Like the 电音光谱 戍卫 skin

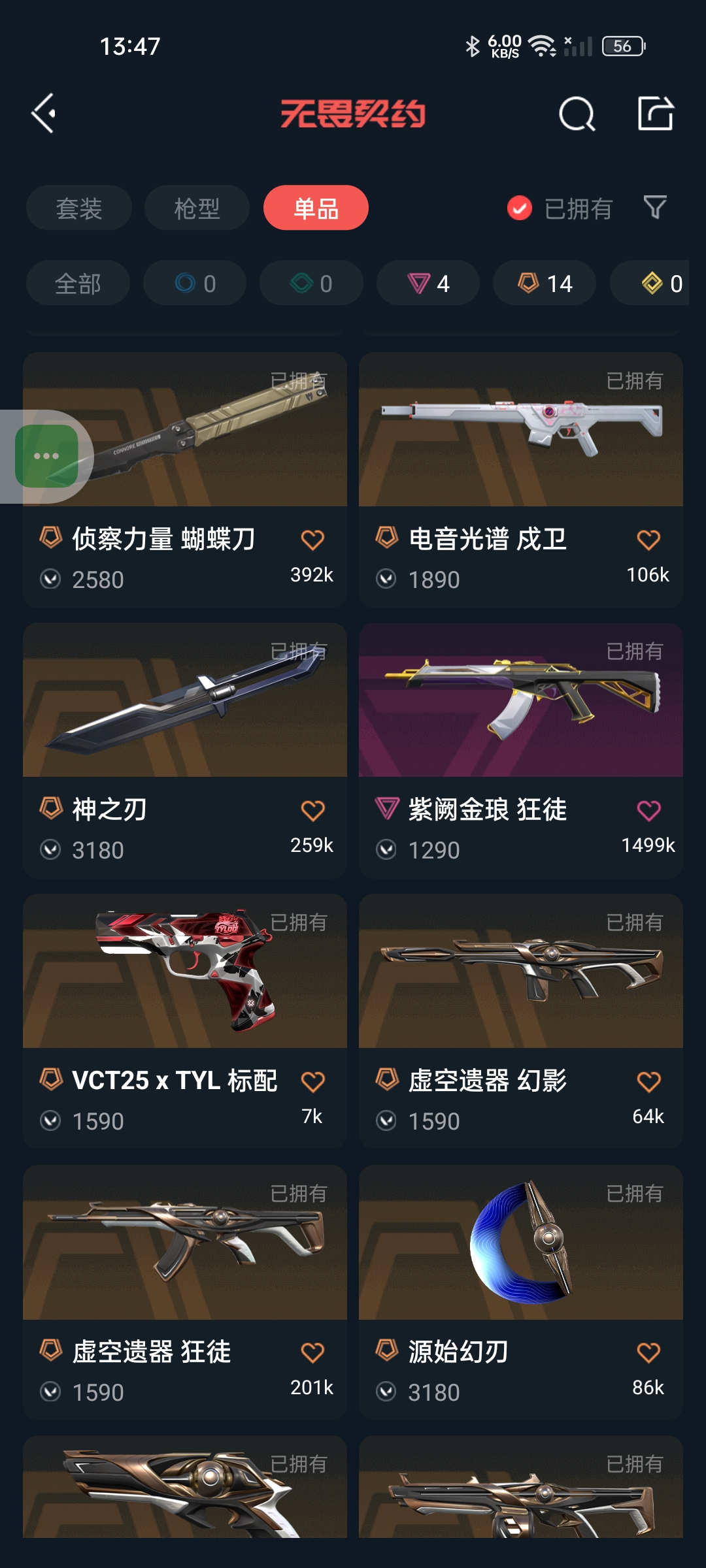point(648,540)
